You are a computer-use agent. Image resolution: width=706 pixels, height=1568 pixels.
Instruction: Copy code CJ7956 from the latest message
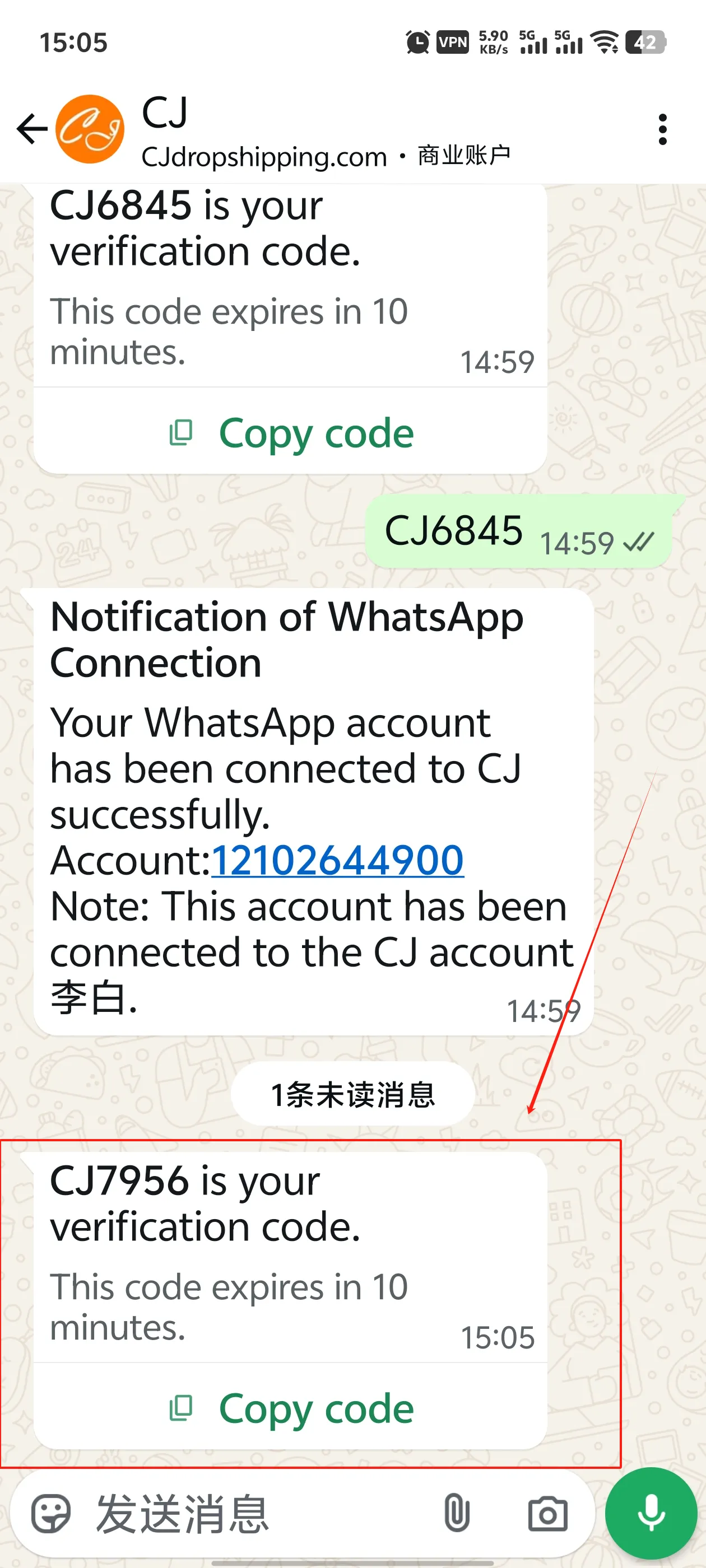tap(291, 1408)
